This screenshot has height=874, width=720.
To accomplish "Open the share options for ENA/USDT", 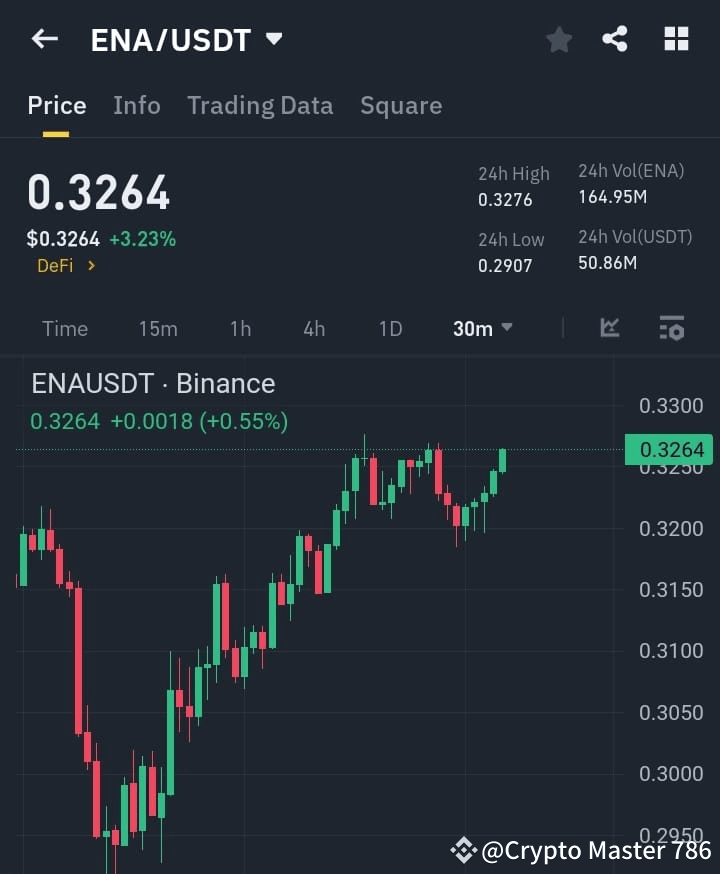I will 613,39.
